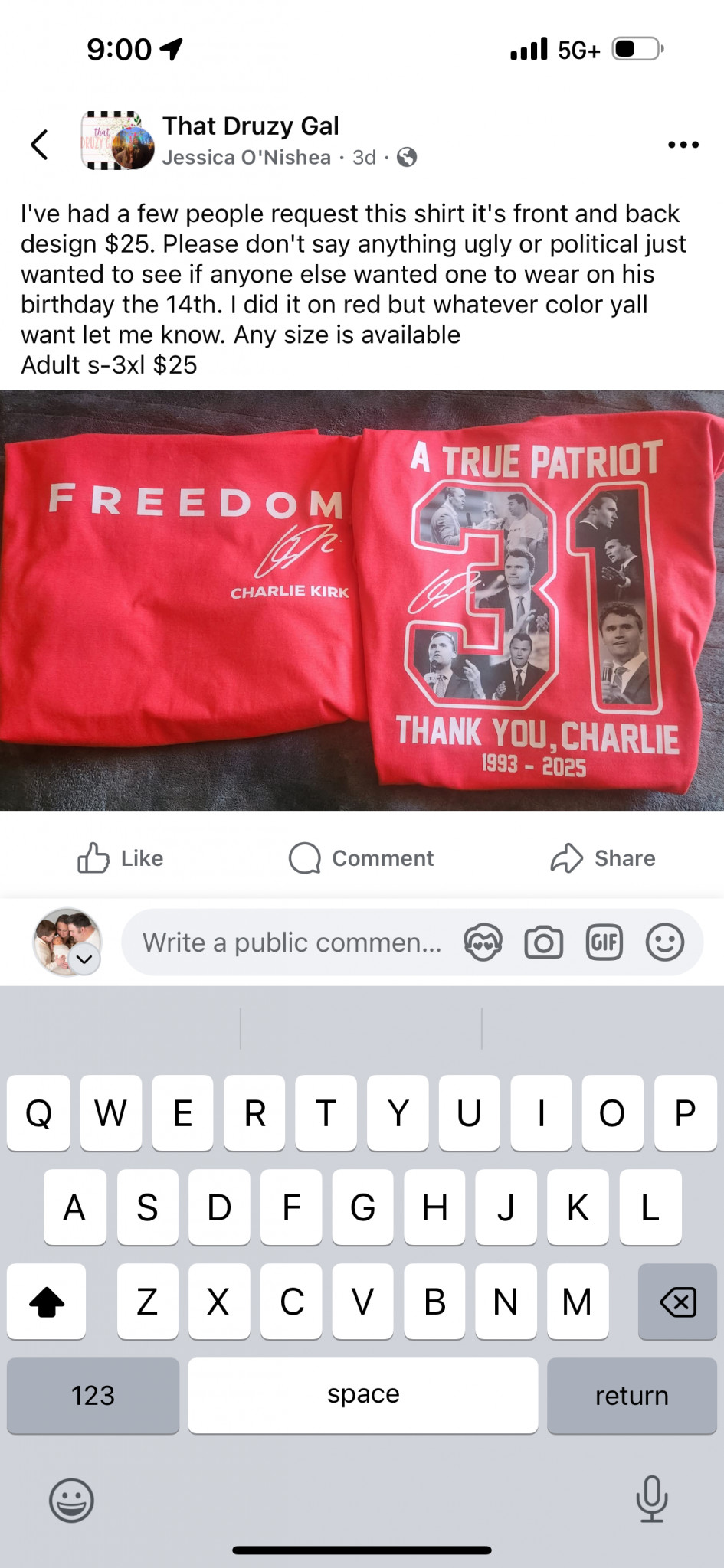Image resolution: width=724 pixels, height=1568 pixels.
Task: Open Jessica O'Nishea's profile
Action: [246, 158]
